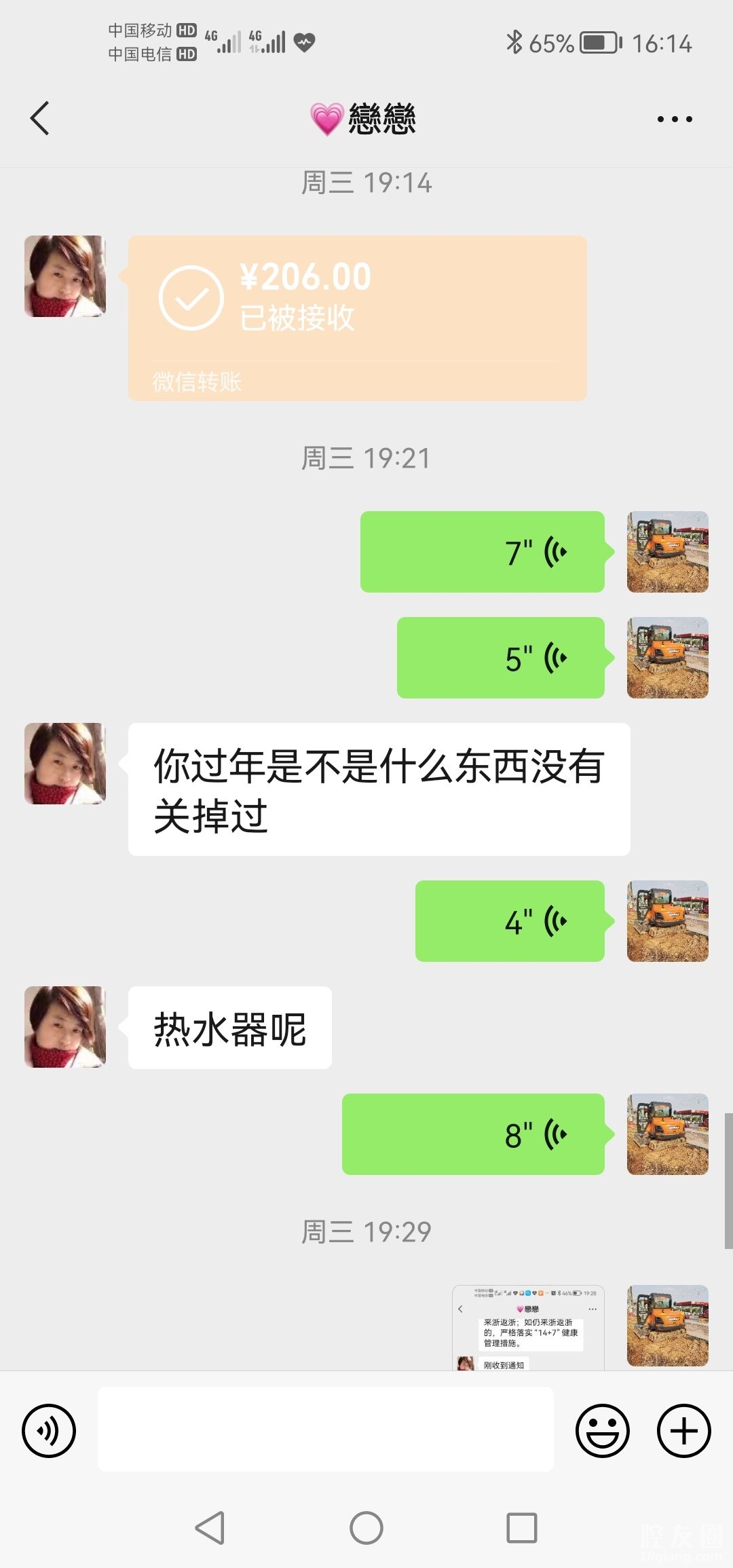Go back from the chat screen
Image resolution: width=733 pixels, height=1568 pixels.
pyautogui.click(x=40, y=119)
